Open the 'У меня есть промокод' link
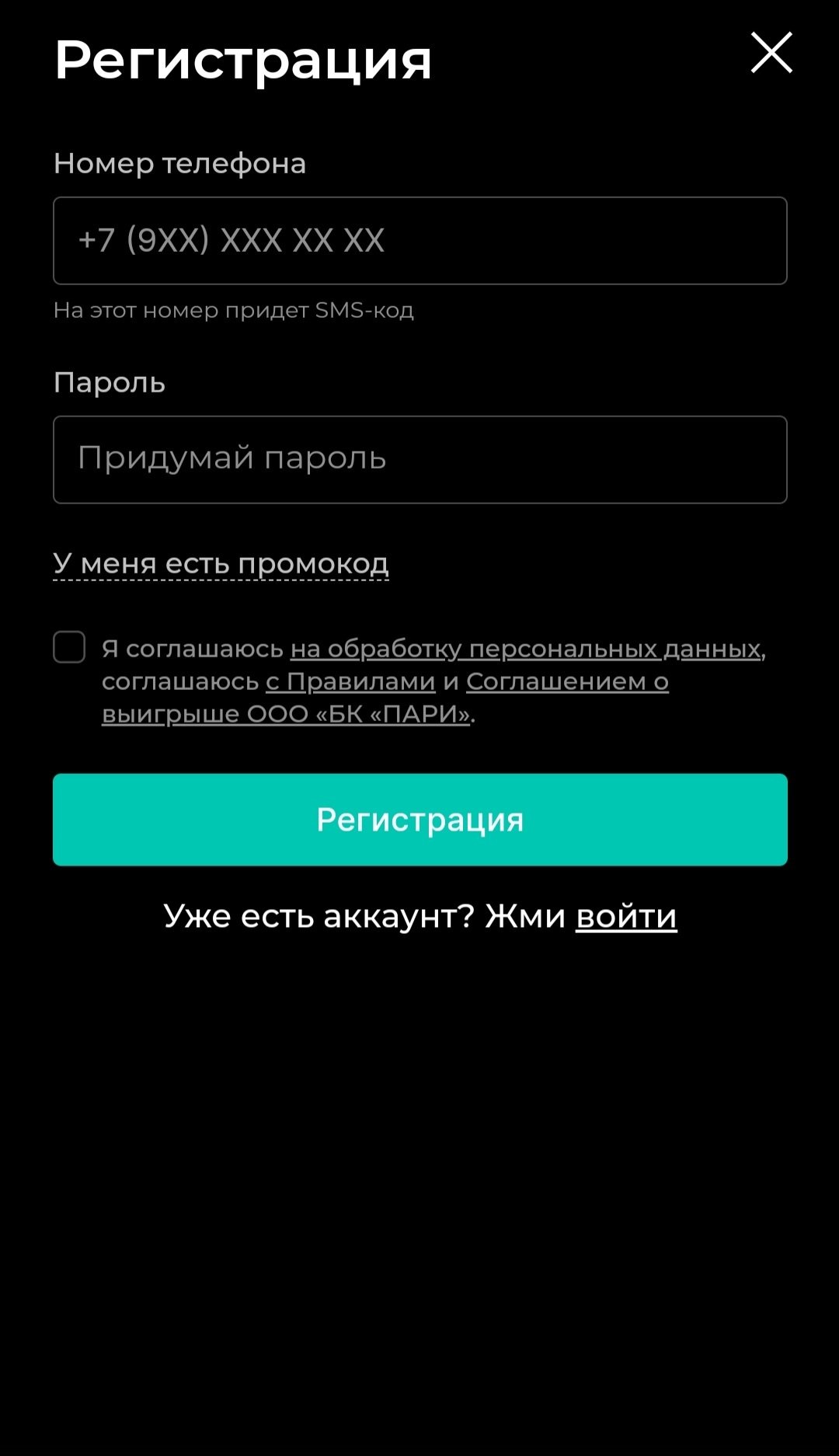Image resolution: width=839 pixels, height=1456 pixels. tap(221, 563)
